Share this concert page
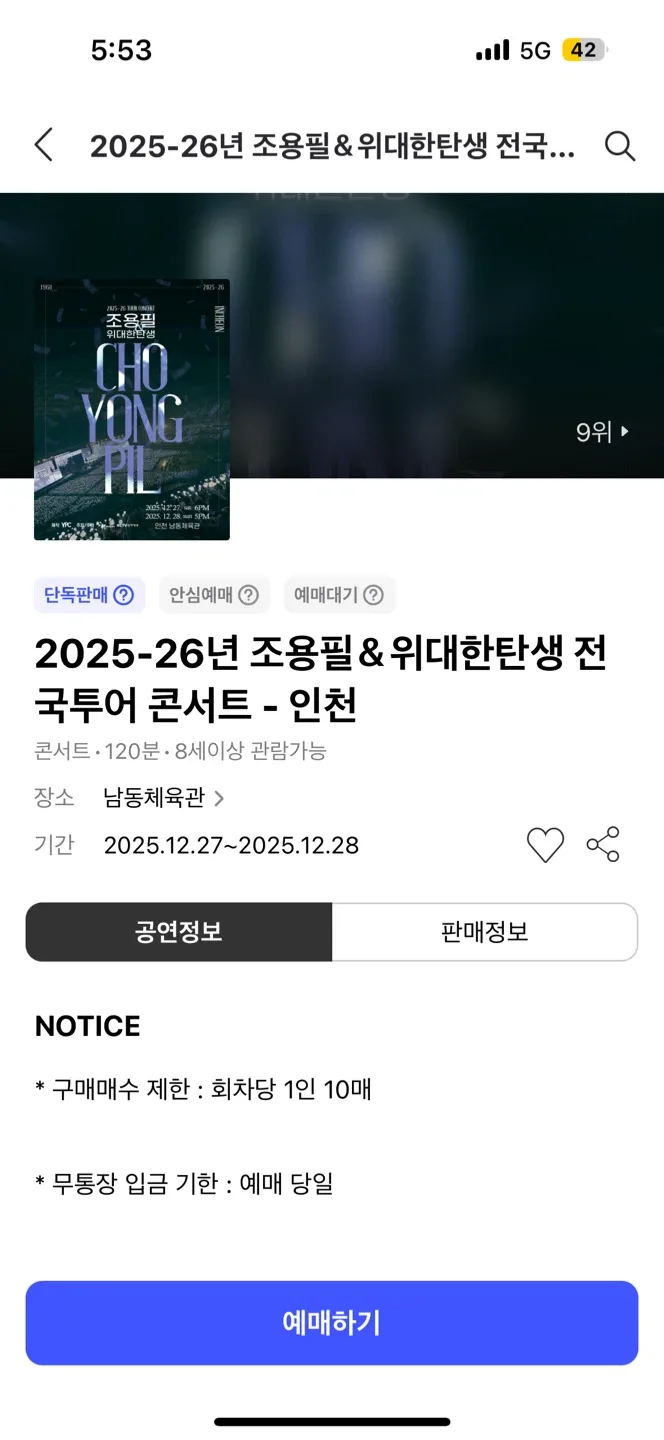The height and width of the screenshot is (1440, 664). 603,845
